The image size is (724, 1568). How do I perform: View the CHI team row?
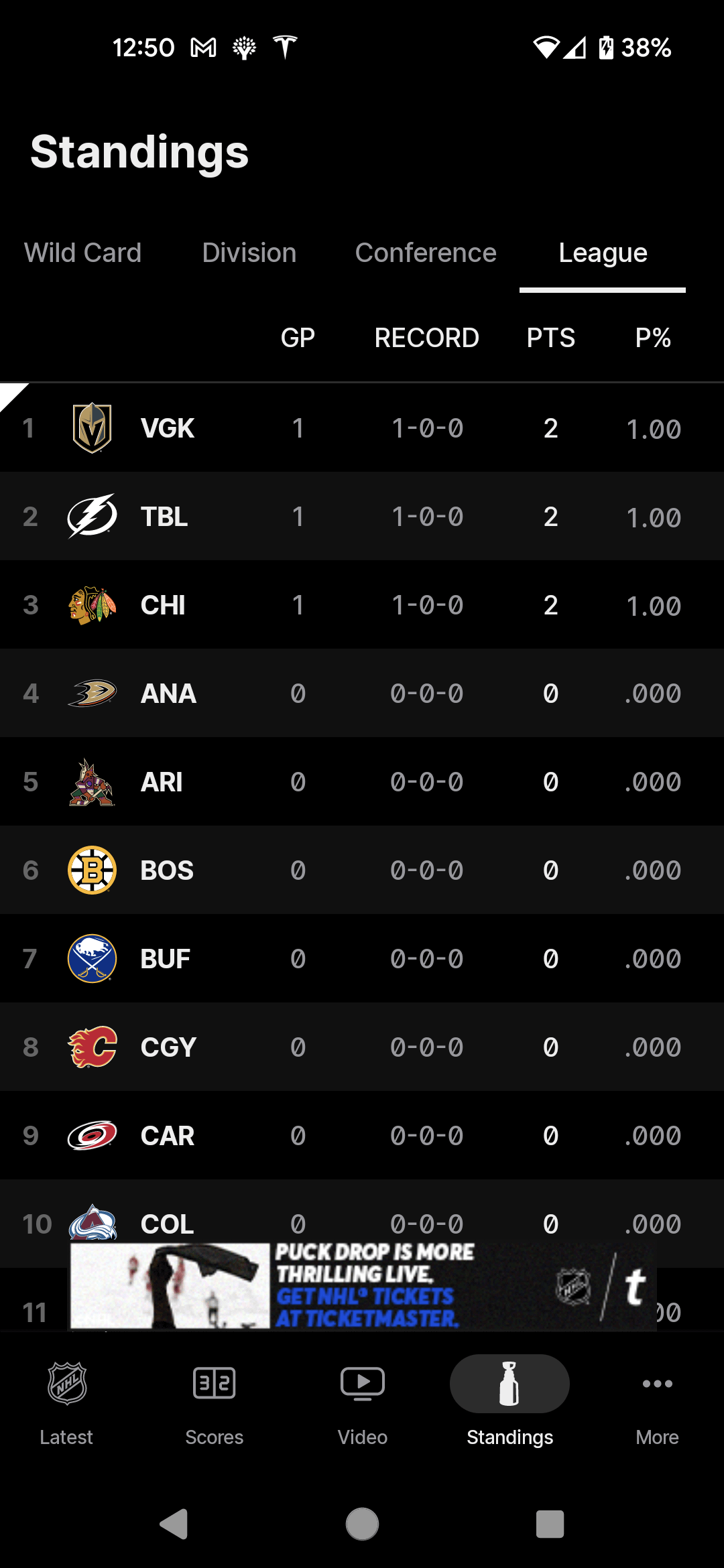[x=362, y=605]
